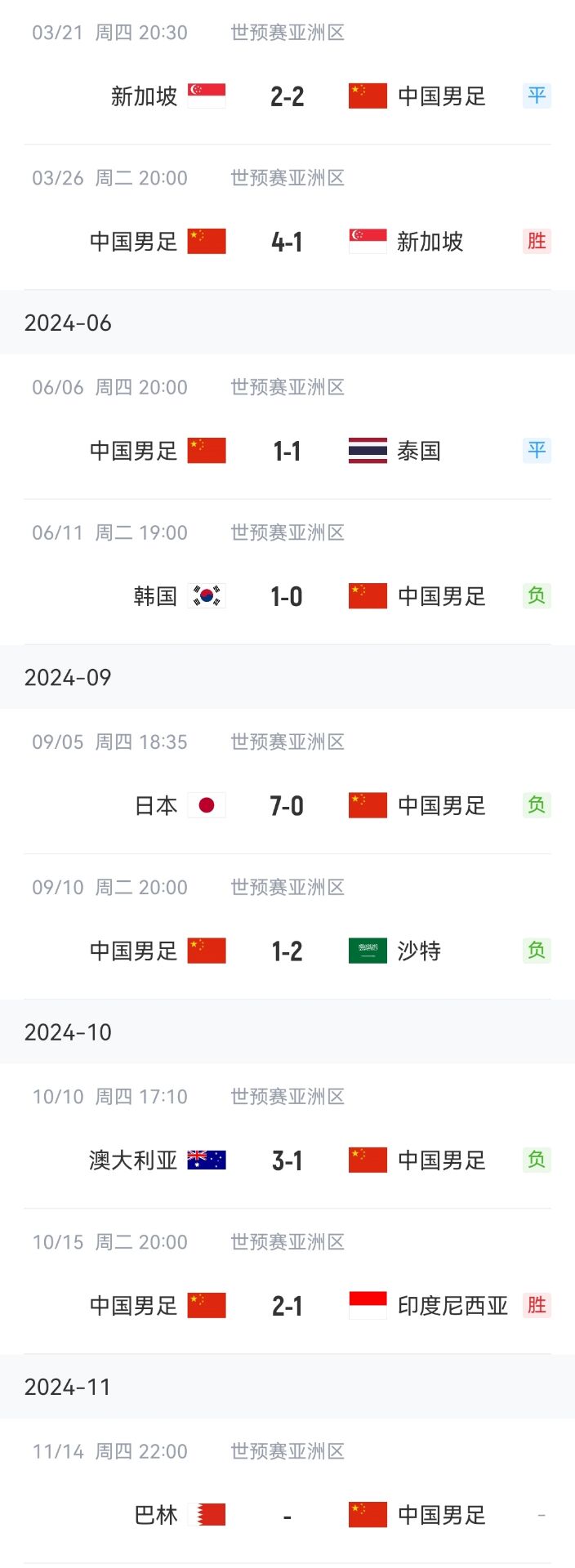
Task: Open the China 4-1 Singapore match on 03/26
Action: click(287, 242)
